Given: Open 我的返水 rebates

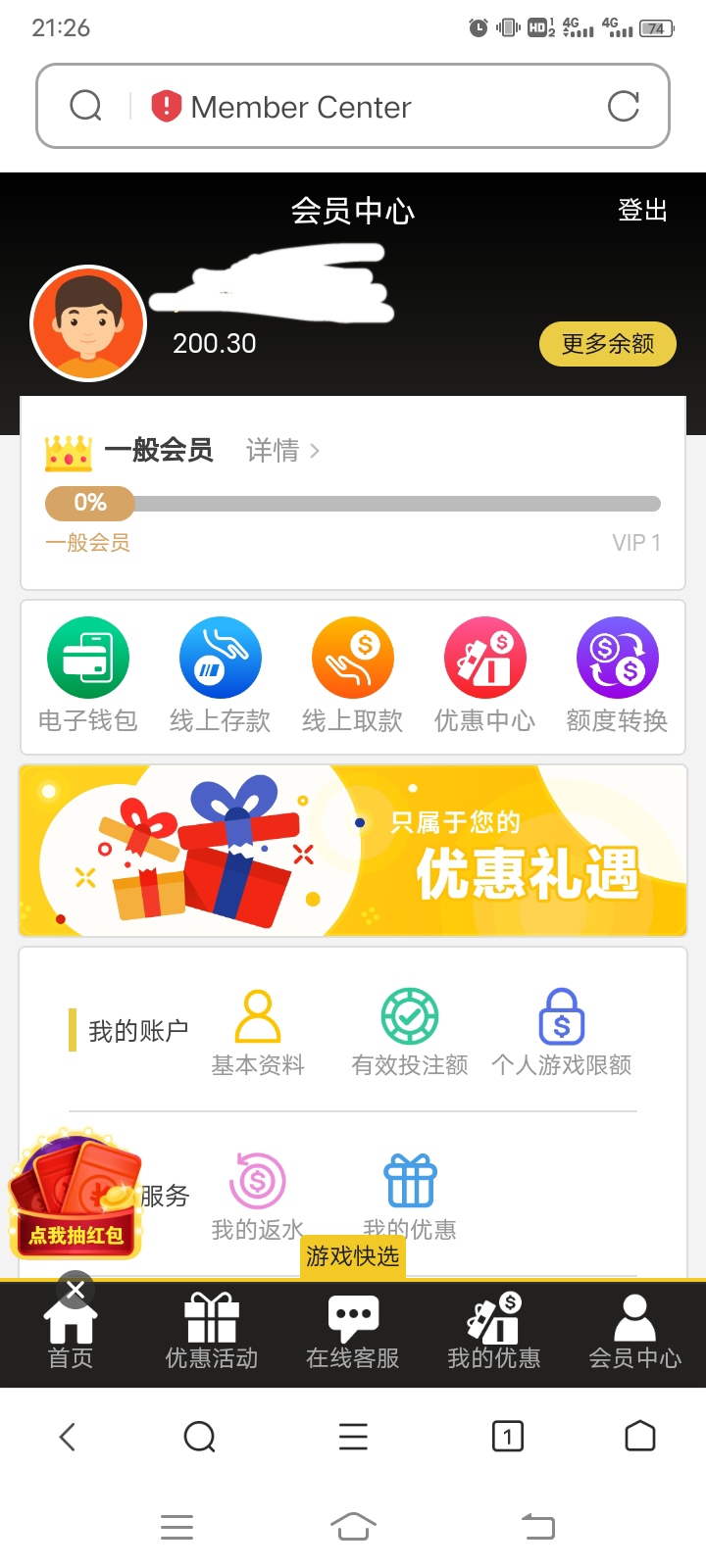Looking at the screenshot, I should (x=257, y=1198).
